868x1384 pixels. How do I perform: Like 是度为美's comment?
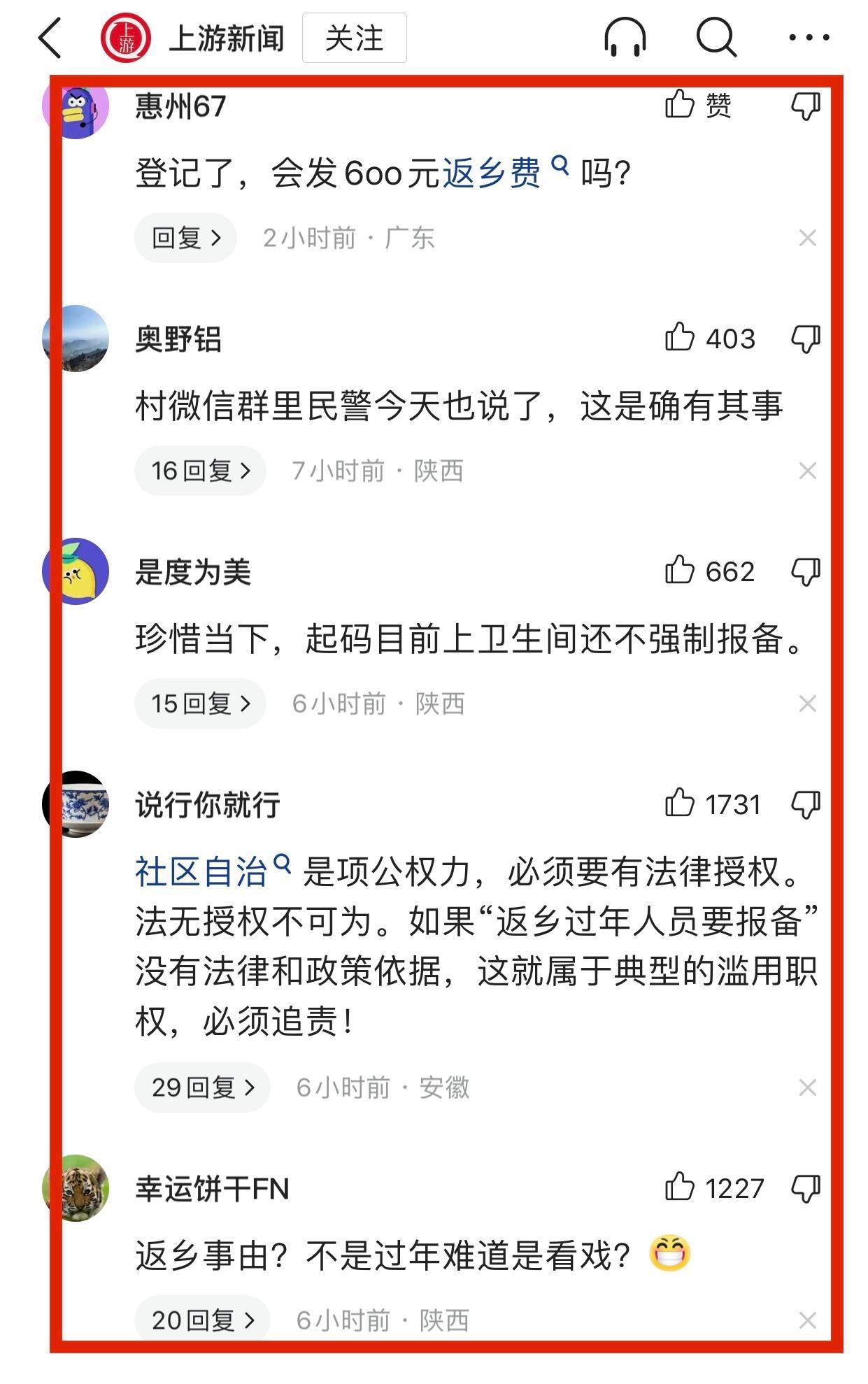(x=679, y=571)
